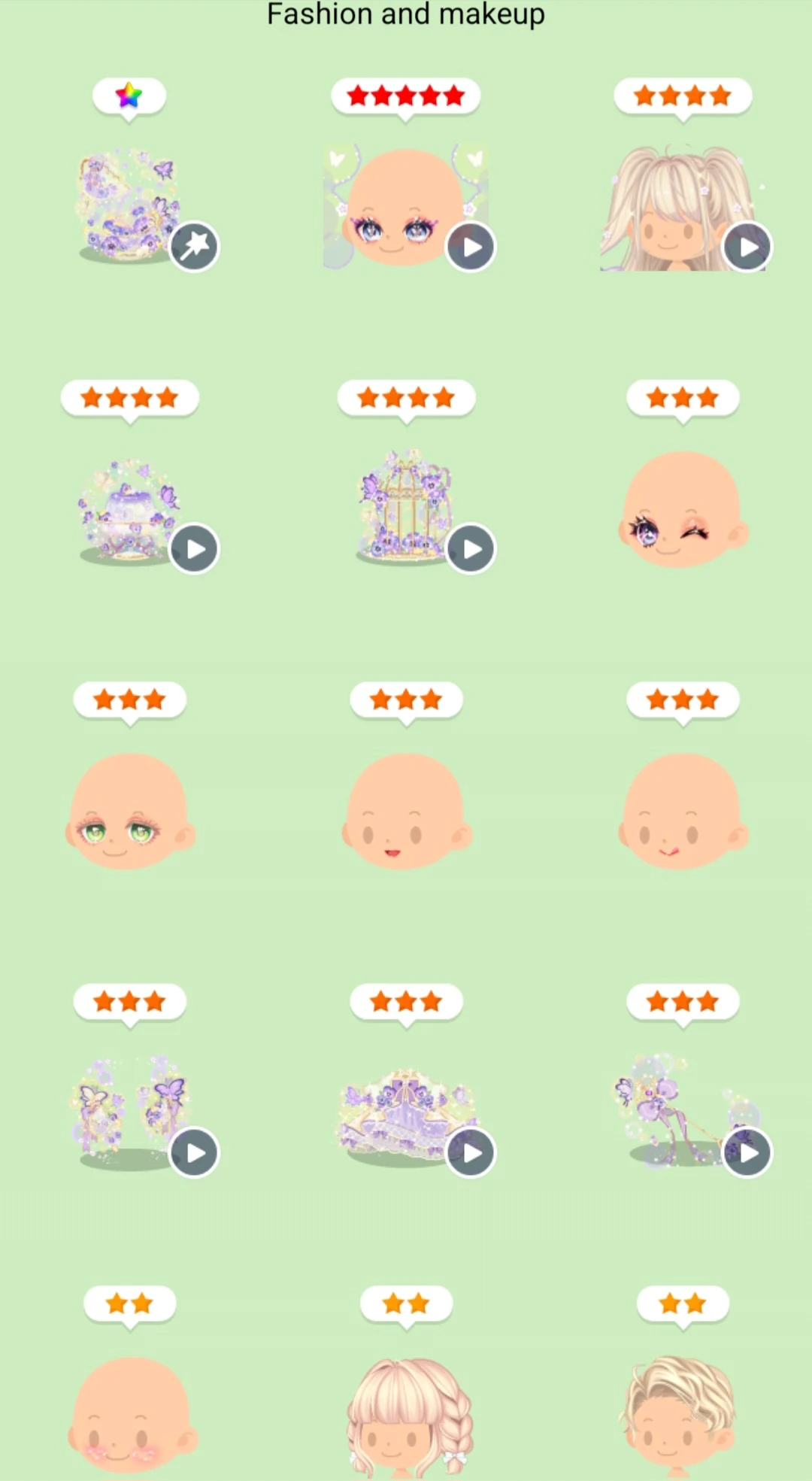Screen dimensions: 812x1481
Task: Tap the four-star badge above the pigtails hairstyle
Action: [x=683, y=96]
